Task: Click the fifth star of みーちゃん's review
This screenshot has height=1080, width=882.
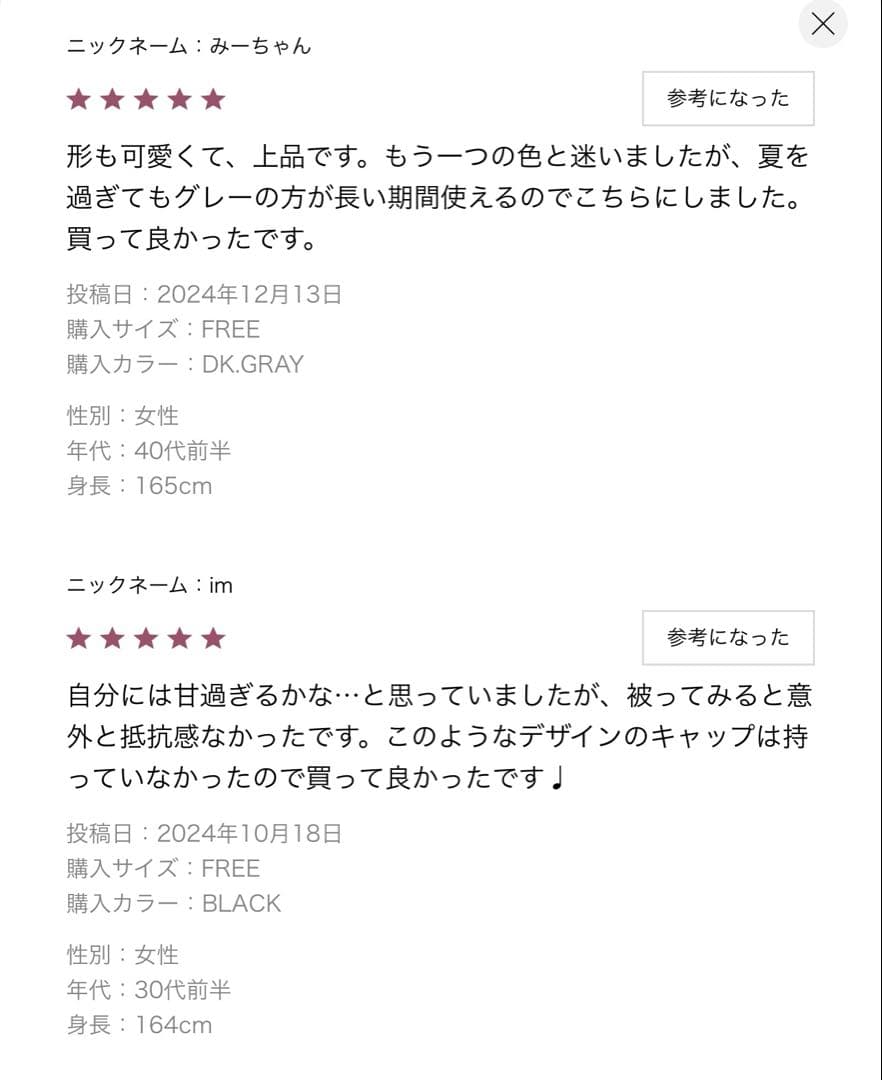Action: [x=213, y=99]
